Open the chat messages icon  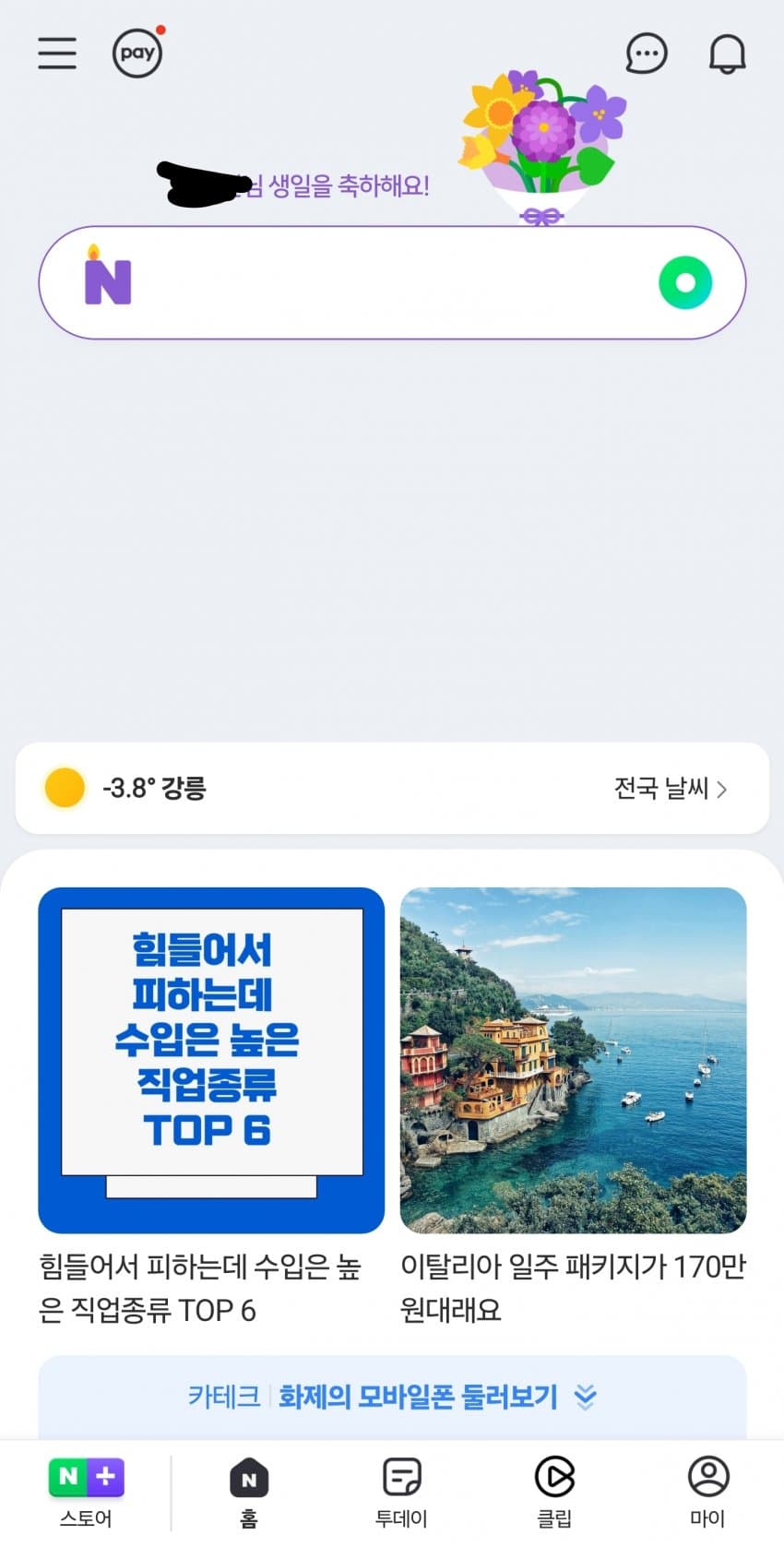point(646,54)
